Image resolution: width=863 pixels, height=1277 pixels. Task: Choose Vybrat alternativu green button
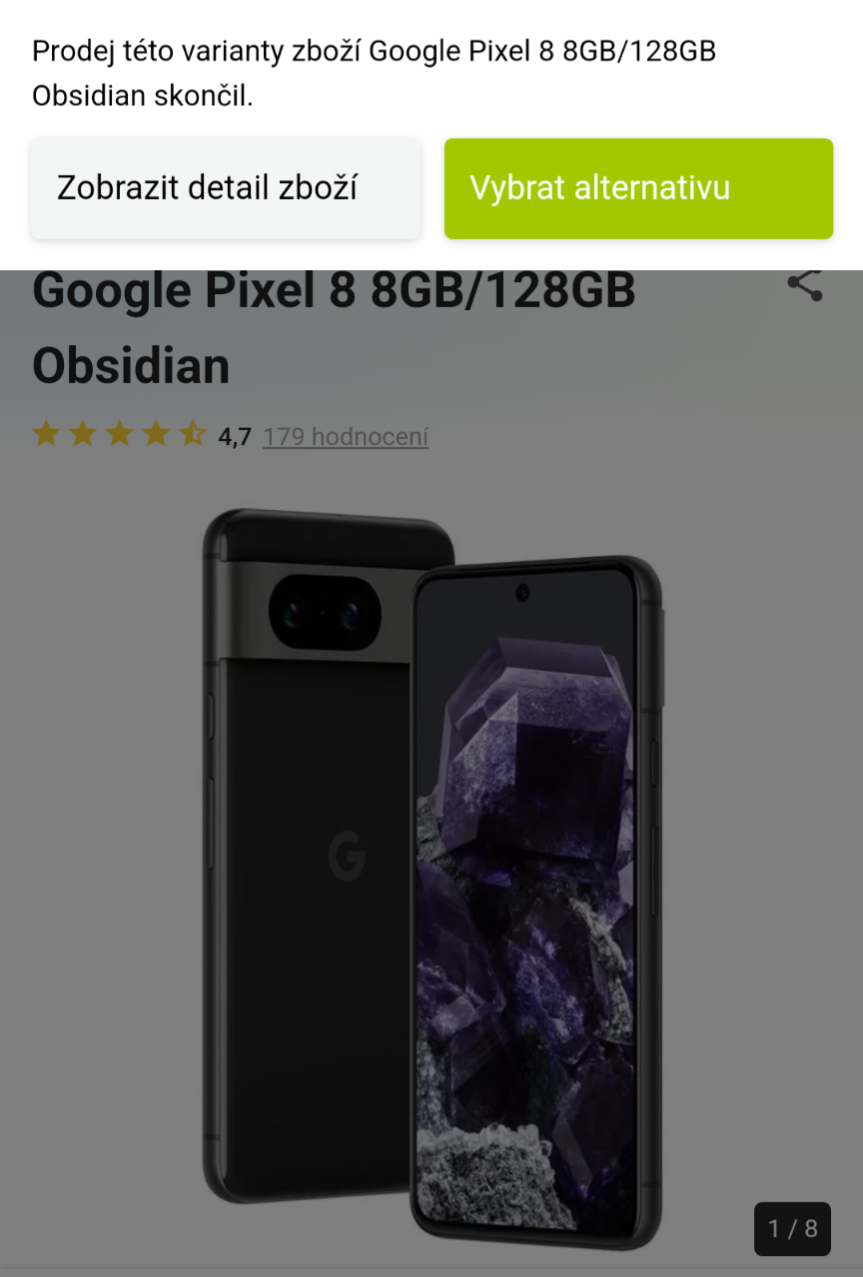(x=638, y=188)
